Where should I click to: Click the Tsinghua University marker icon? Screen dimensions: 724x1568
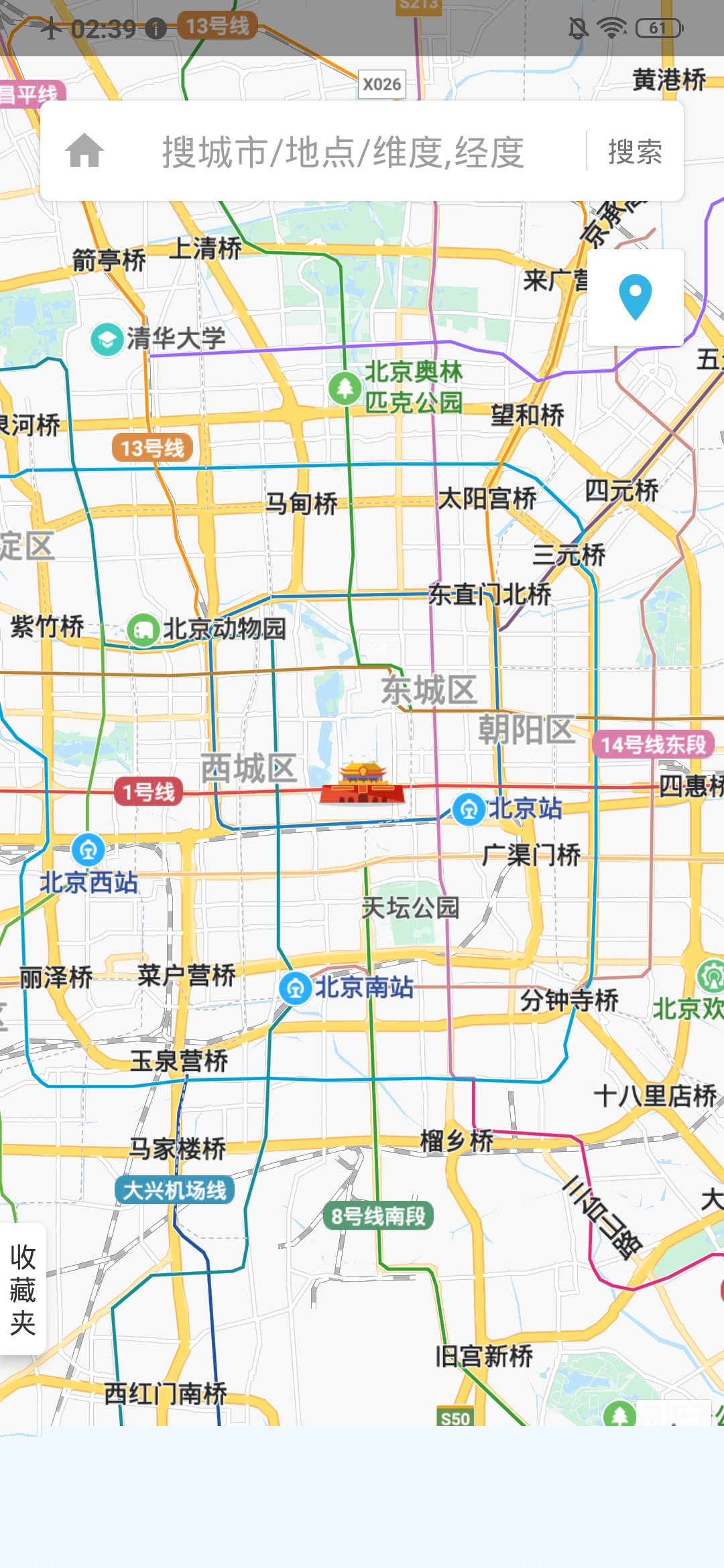pyautogui.click(x=107, y=338)
